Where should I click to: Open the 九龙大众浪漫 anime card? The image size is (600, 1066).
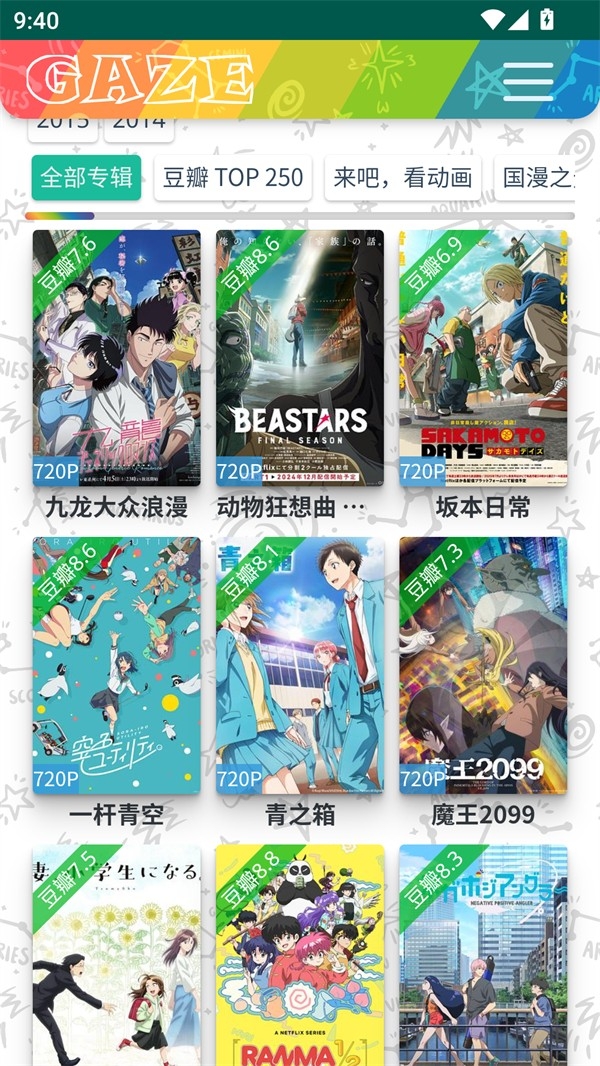coord(116,358)
